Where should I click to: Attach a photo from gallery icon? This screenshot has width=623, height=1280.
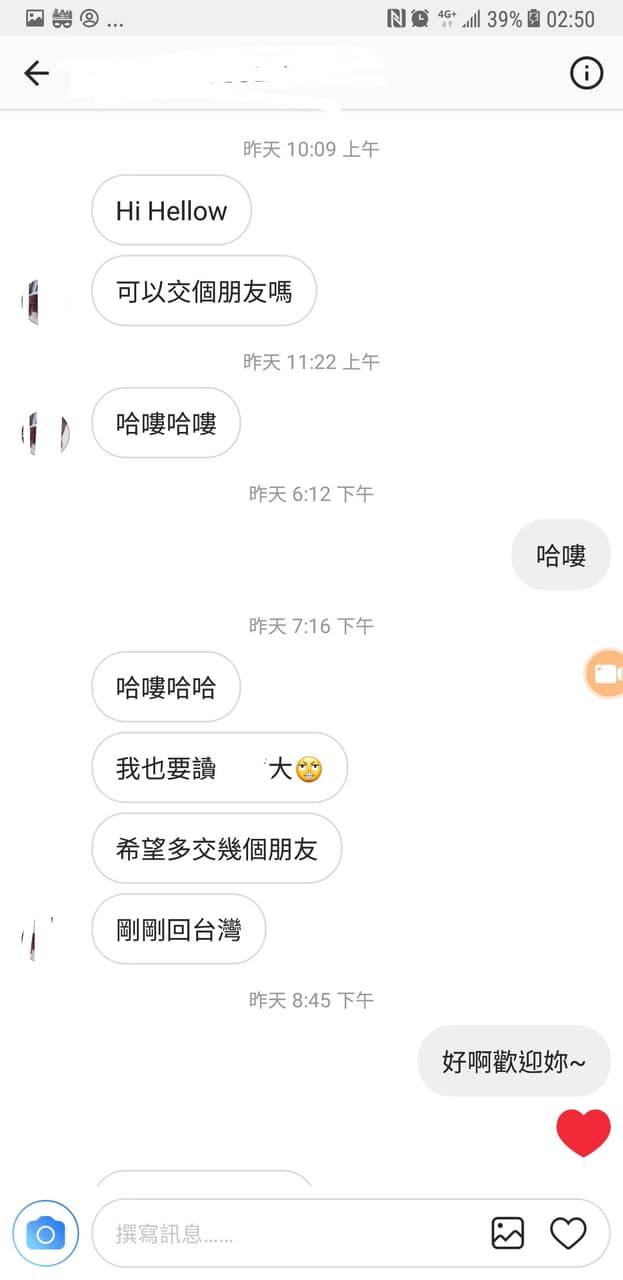pos(508,1233)
